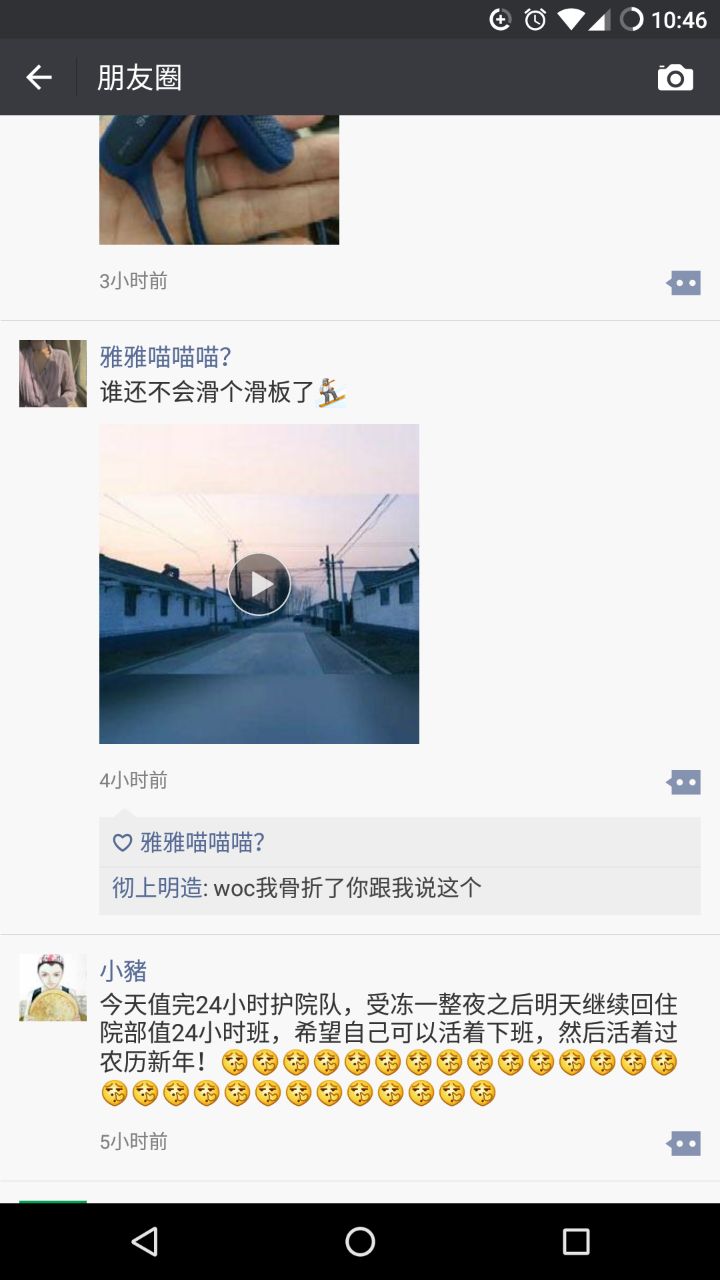Image resolution: width=720 pixels, height=1280 pixels.
Task: Tap the poster name 雅雅喵喵喵? above the skateboard post
Action: tap(166, 357)
